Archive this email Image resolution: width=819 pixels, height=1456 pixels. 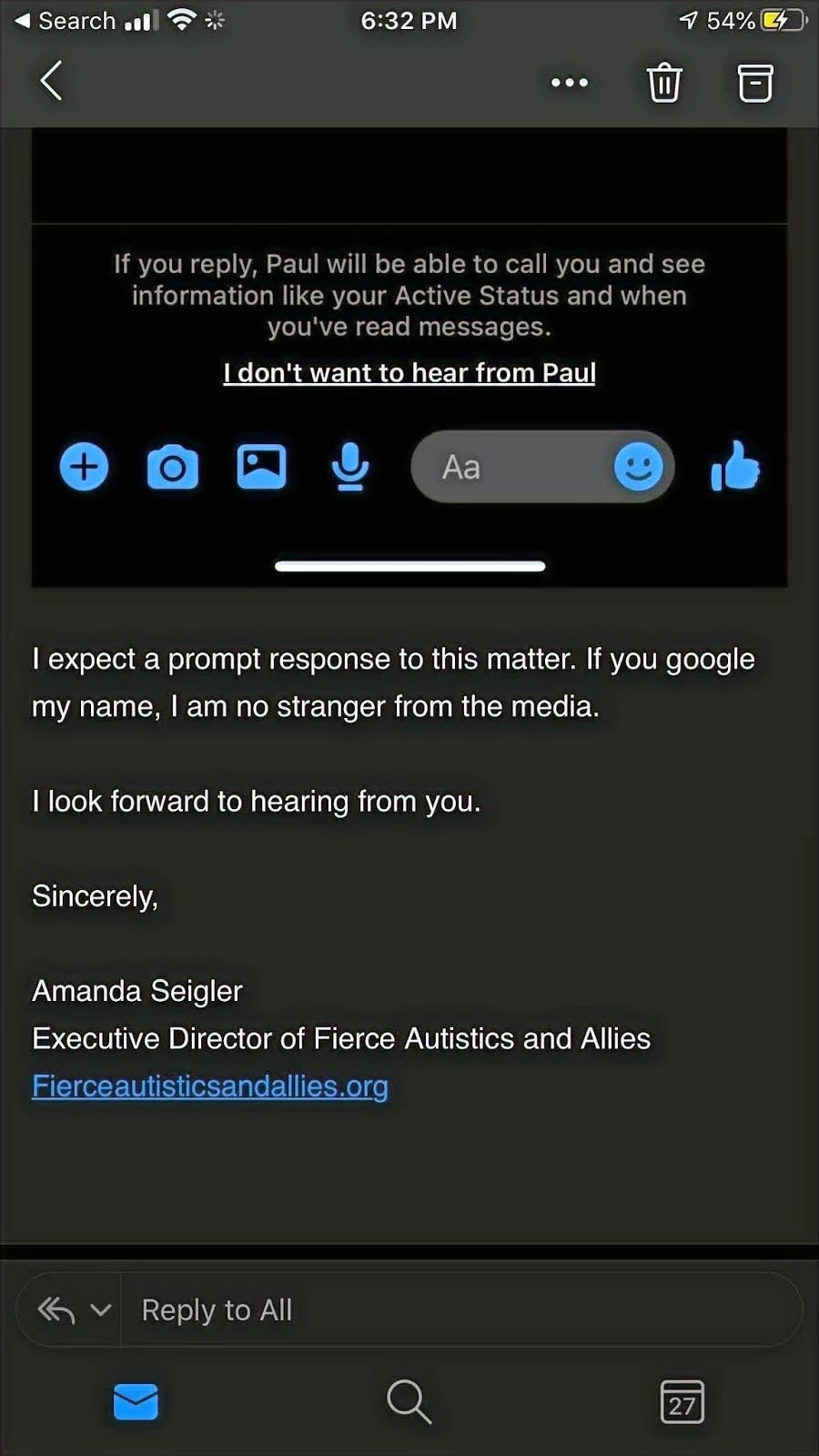coord(754,83)
